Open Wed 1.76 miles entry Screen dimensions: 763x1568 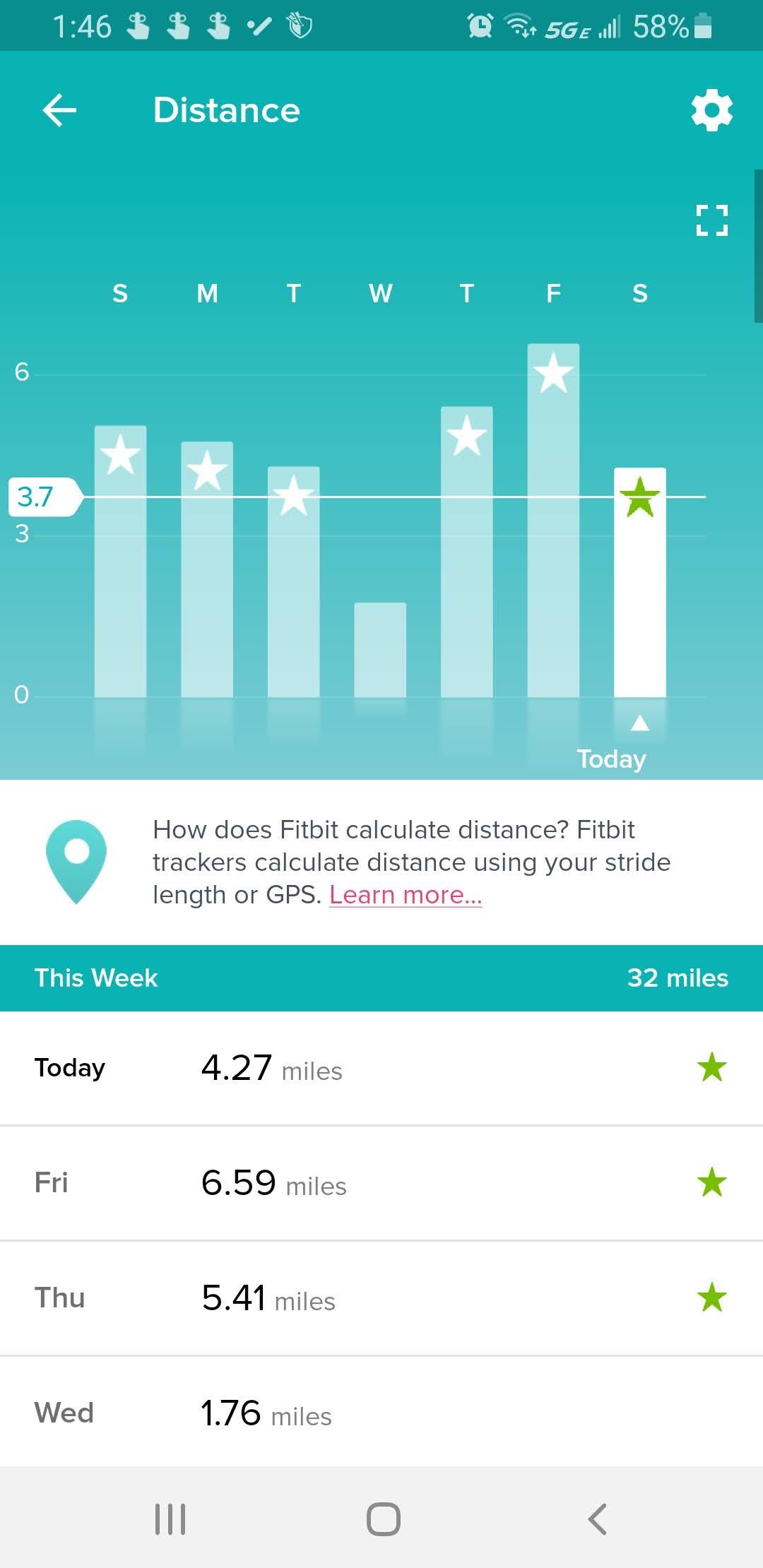point(381,1413)
